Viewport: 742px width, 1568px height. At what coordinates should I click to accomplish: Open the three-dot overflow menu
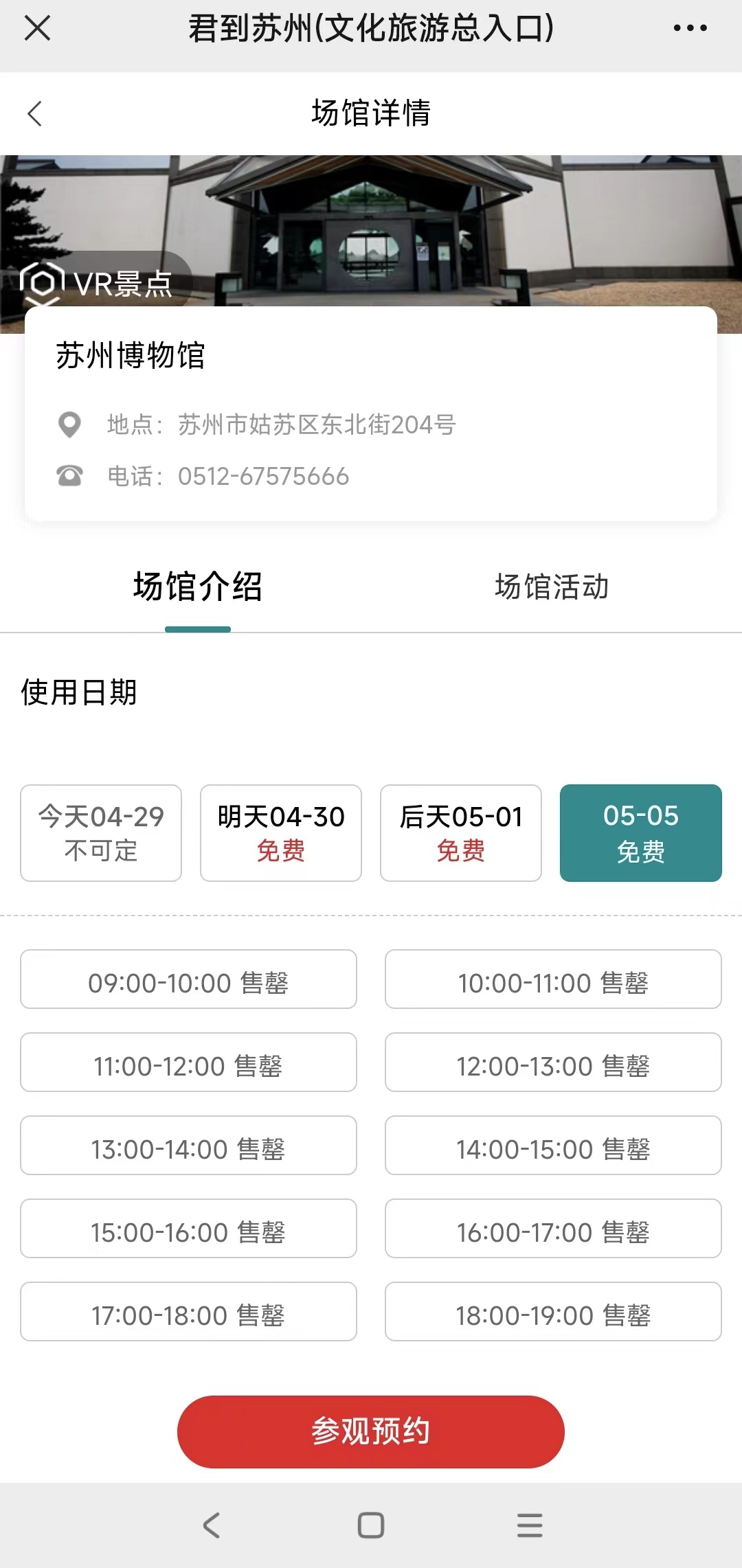click(690, 28)
